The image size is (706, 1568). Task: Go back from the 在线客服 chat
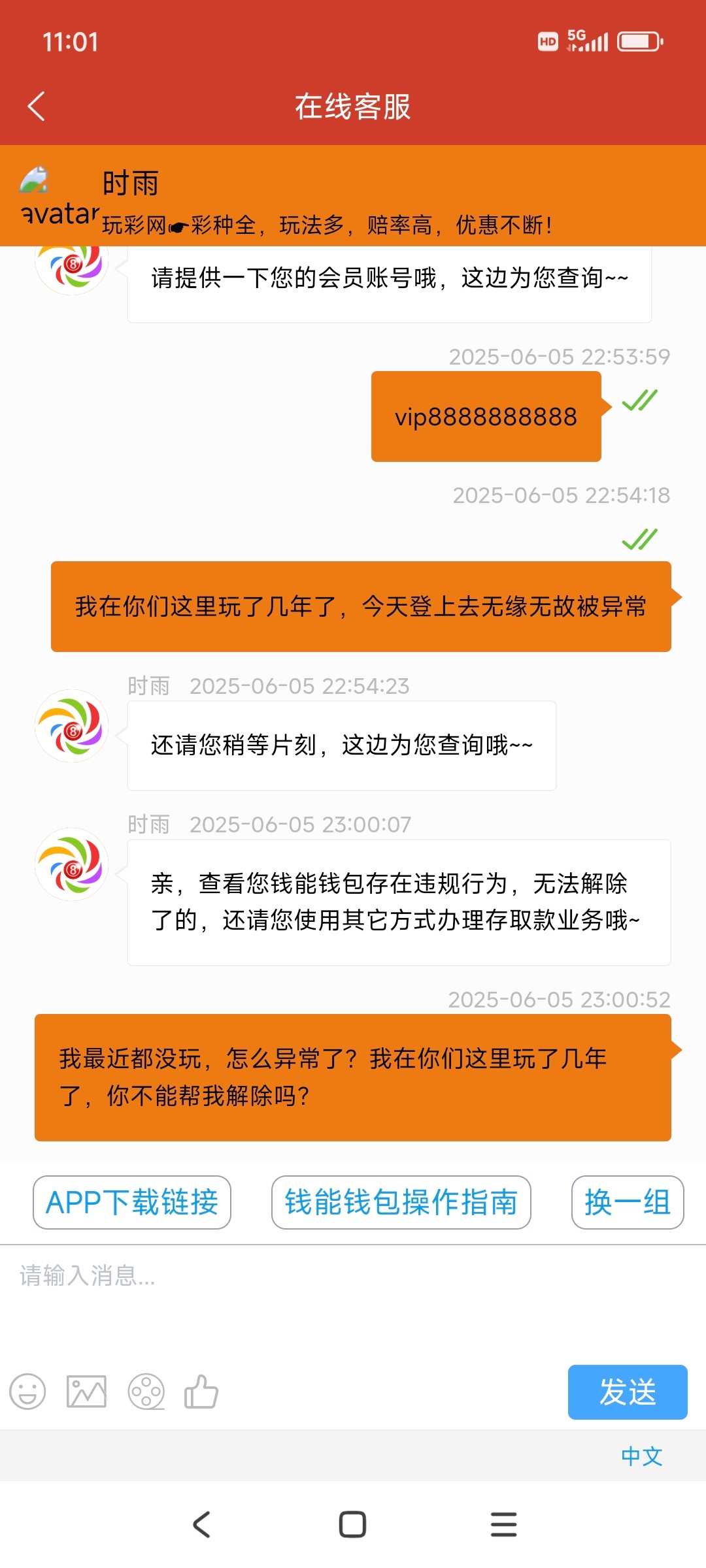click(37, 106)
